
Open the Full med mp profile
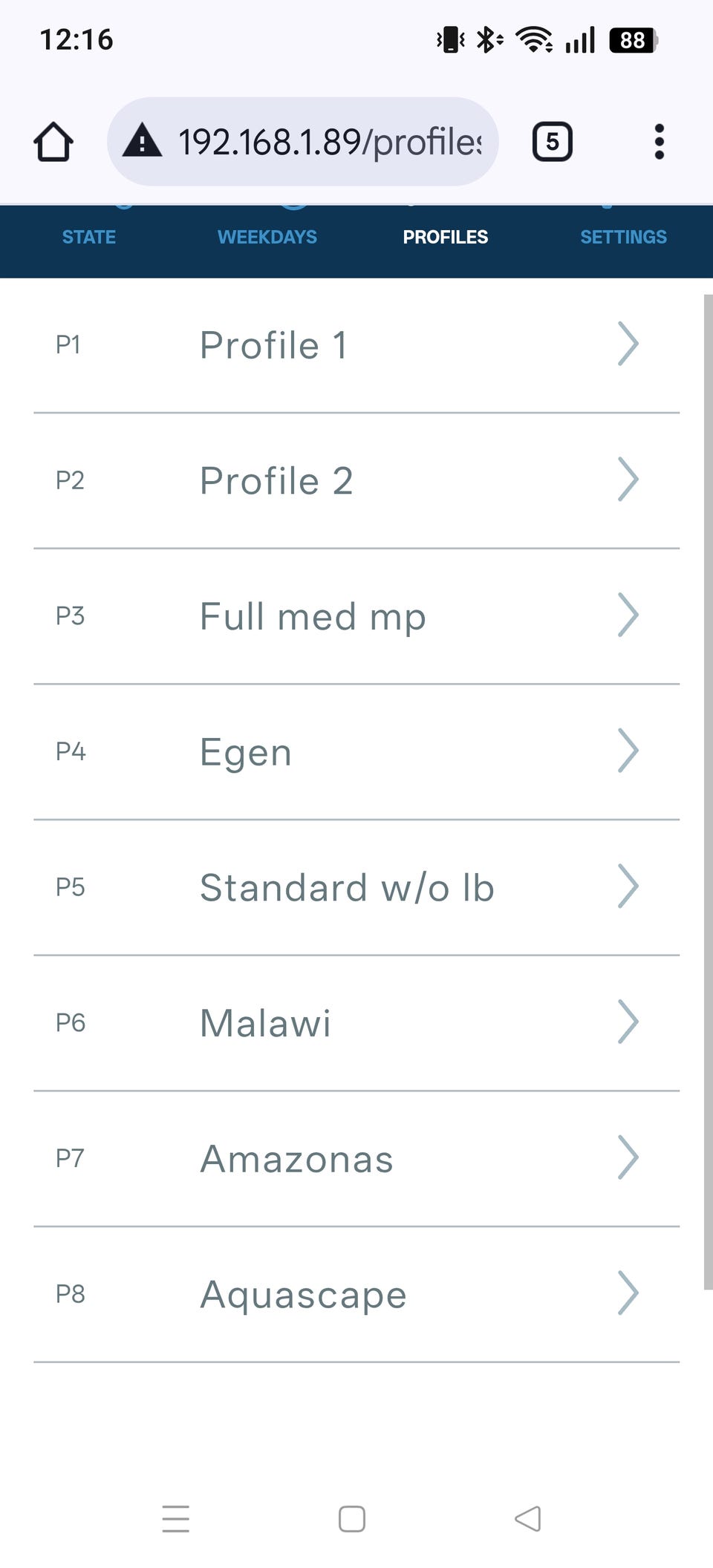[356, 616]
